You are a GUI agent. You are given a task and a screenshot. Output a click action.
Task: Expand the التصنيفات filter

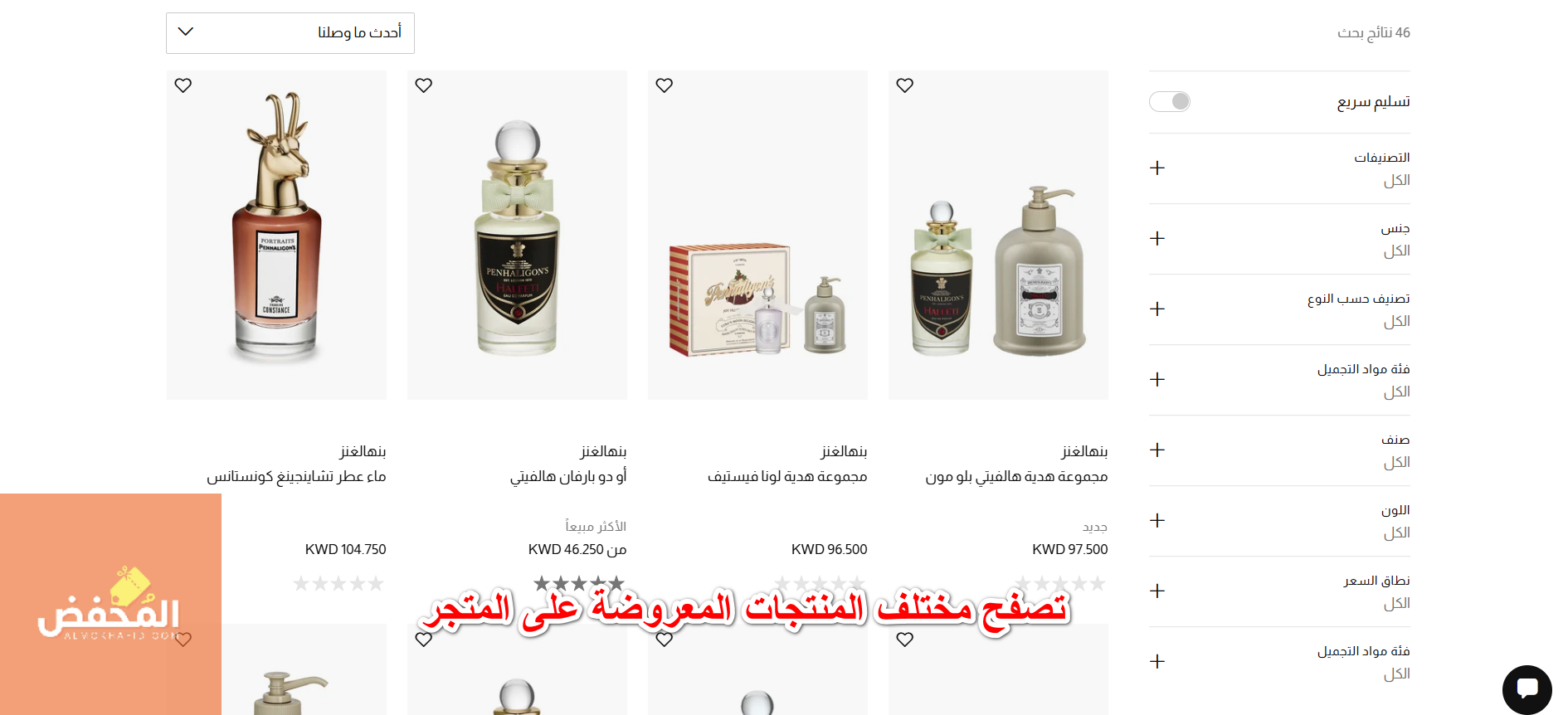pos(1157,168)
